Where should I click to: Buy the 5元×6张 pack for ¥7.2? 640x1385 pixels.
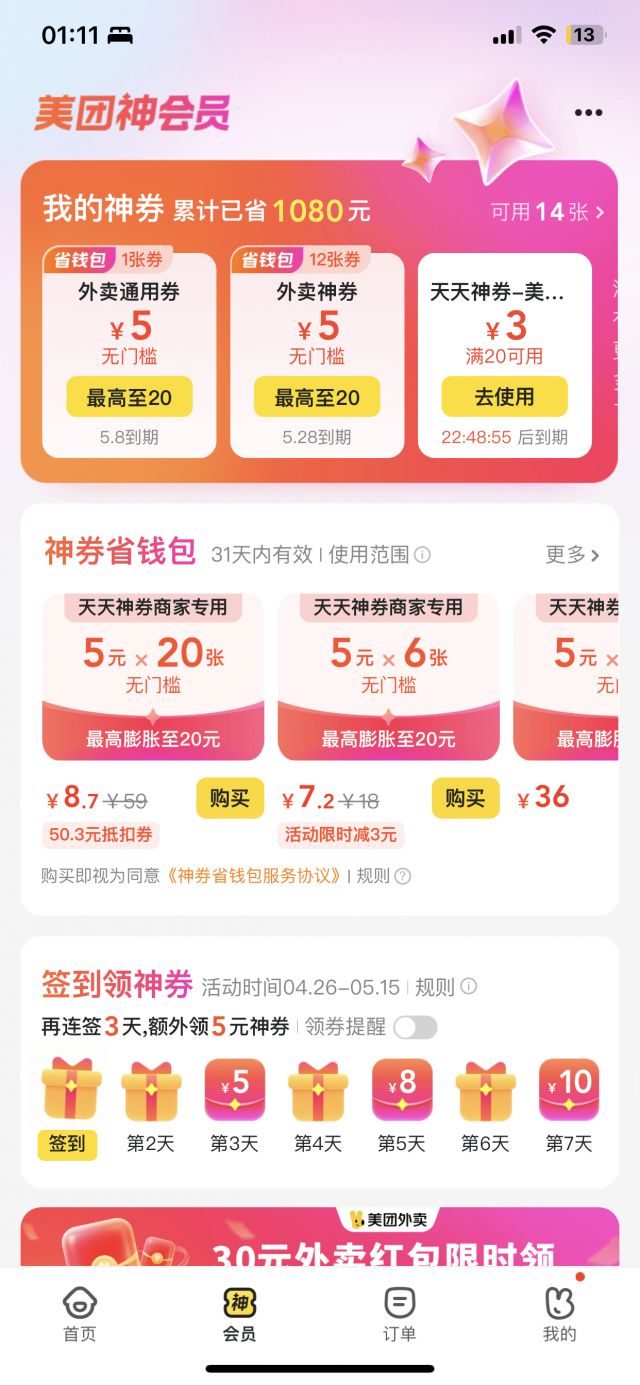[465, 798]
